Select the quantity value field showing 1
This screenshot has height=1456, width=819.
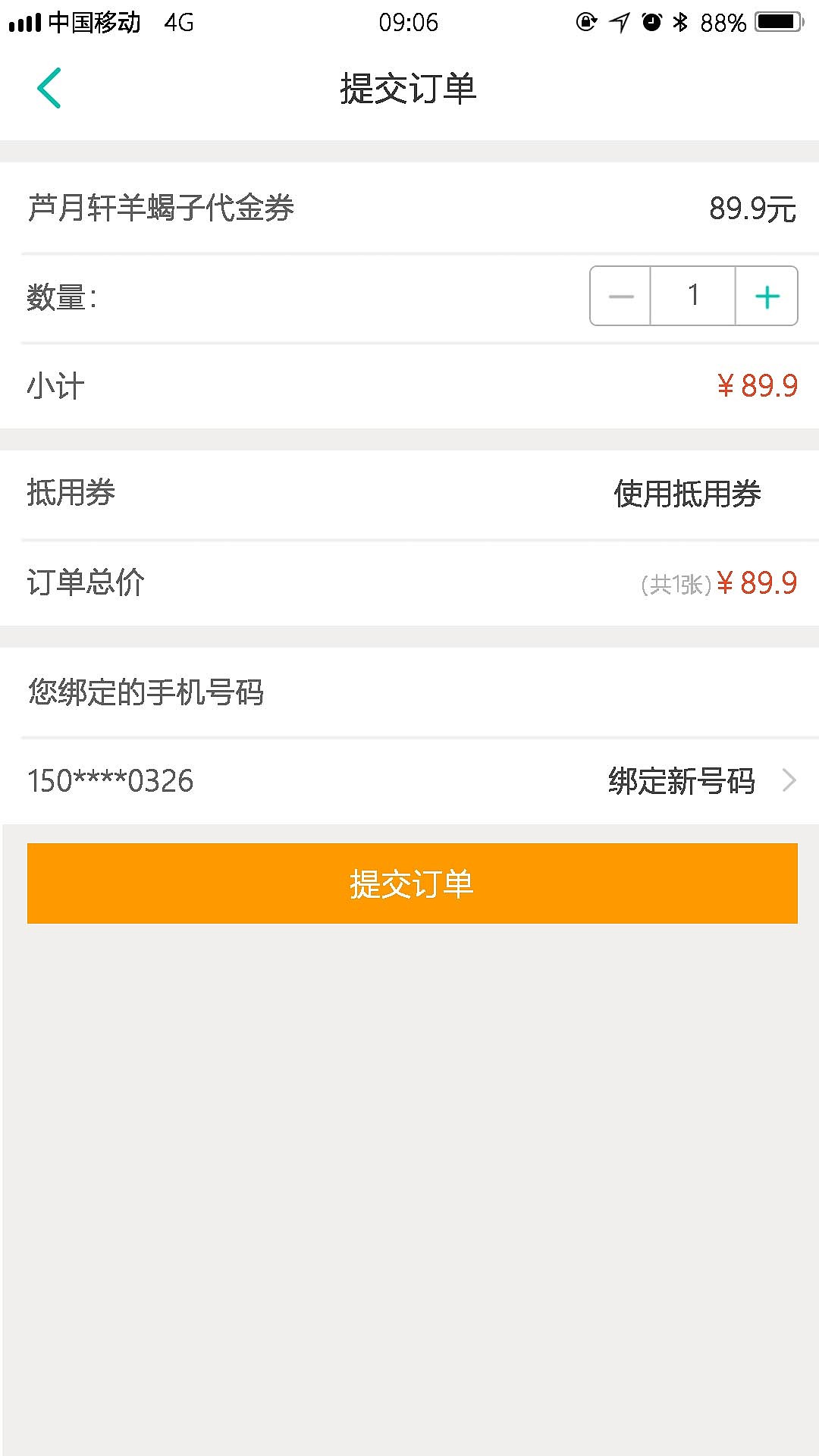[692, 296]
